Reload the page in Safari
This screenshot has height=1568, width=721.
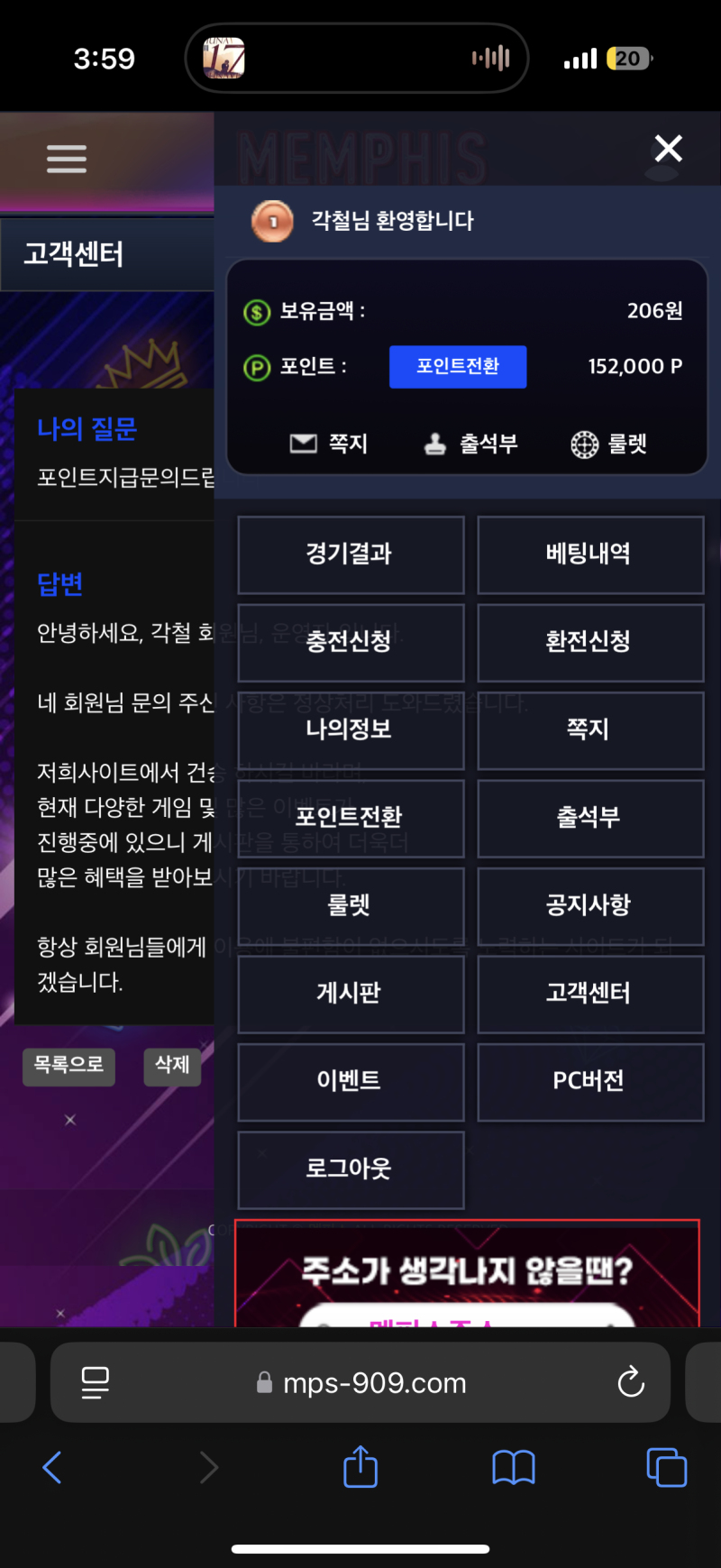[631, 1381]
